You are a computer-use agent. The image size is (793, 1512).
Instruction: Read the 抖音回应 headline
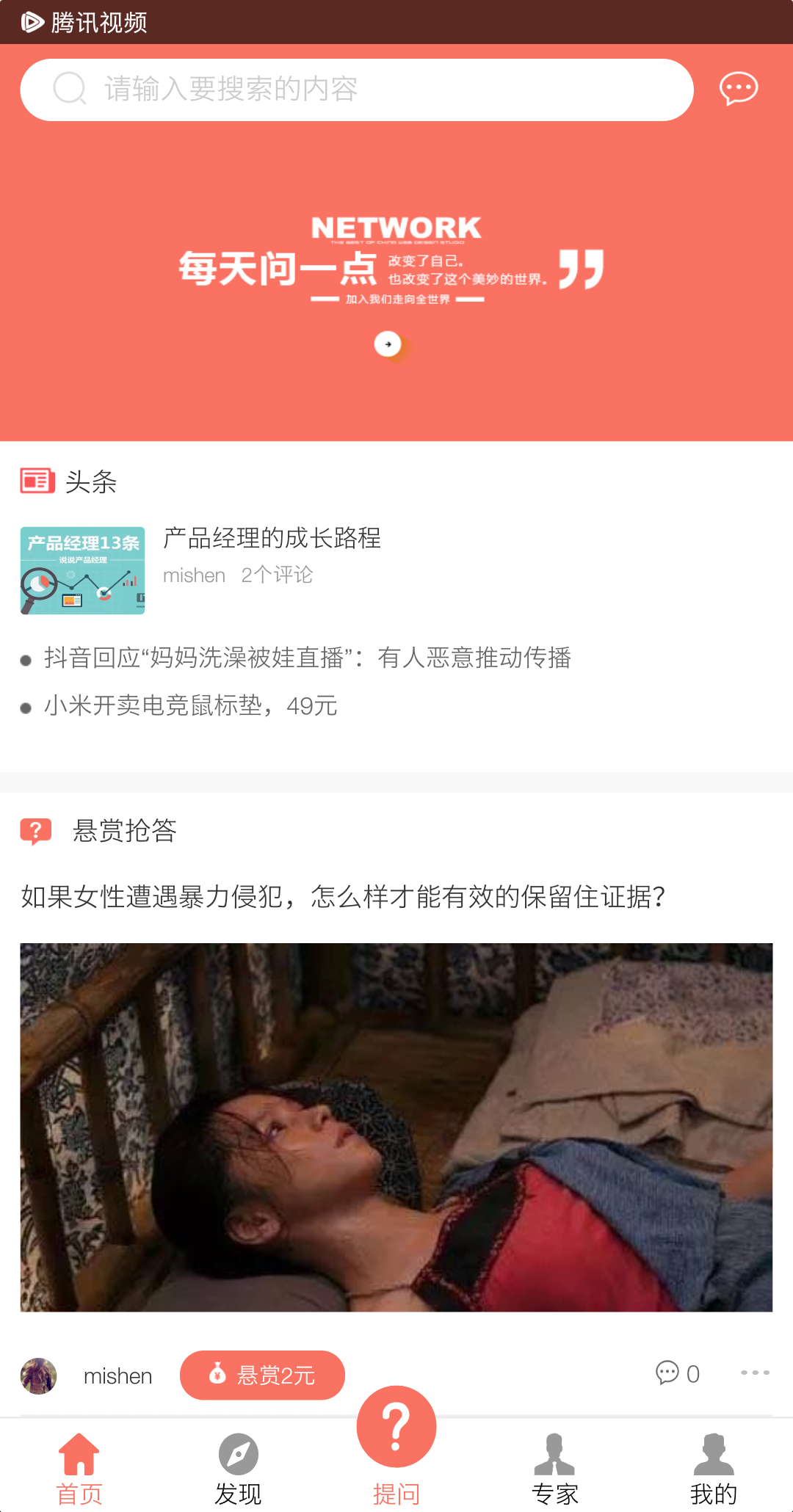pyautogui.click(x=308, y=658)
